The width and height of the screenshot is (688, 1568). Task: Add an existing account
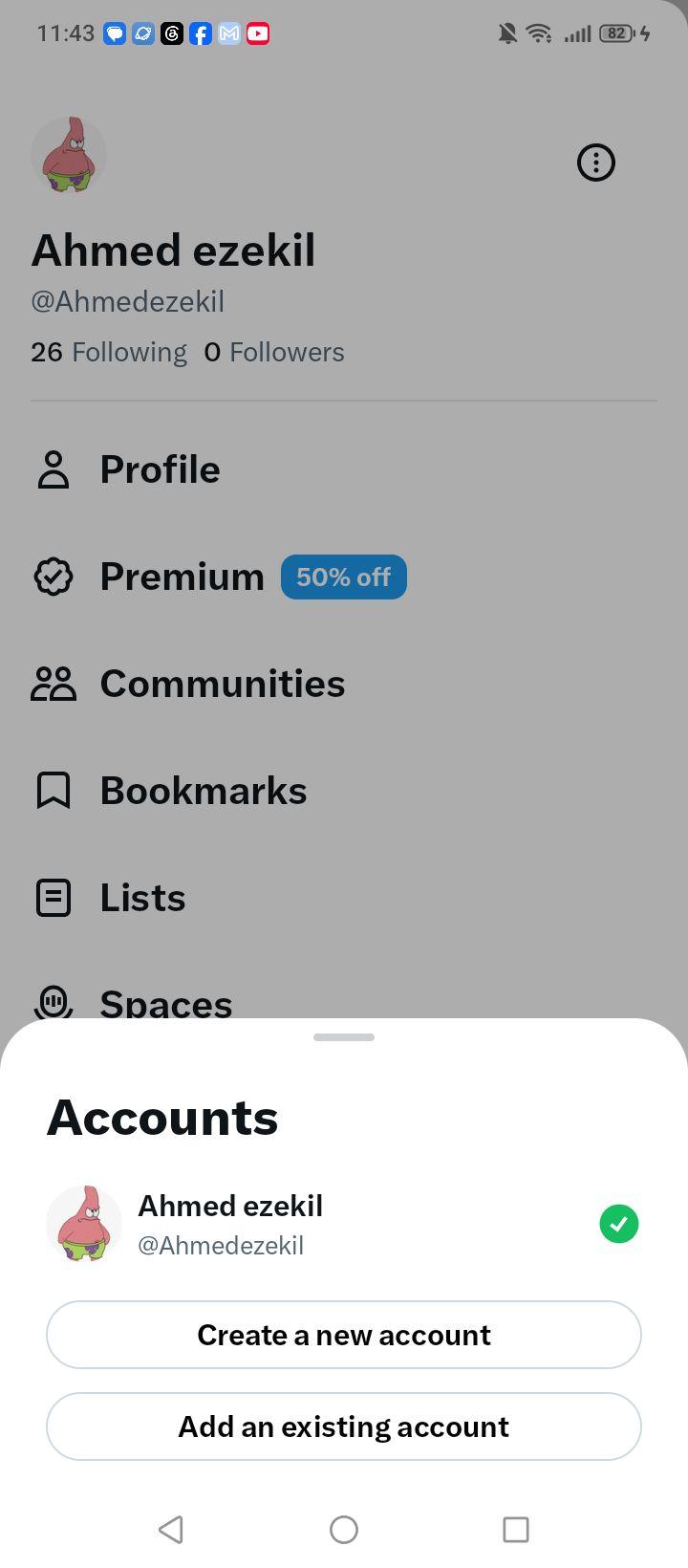click(x=344, y=1426)
